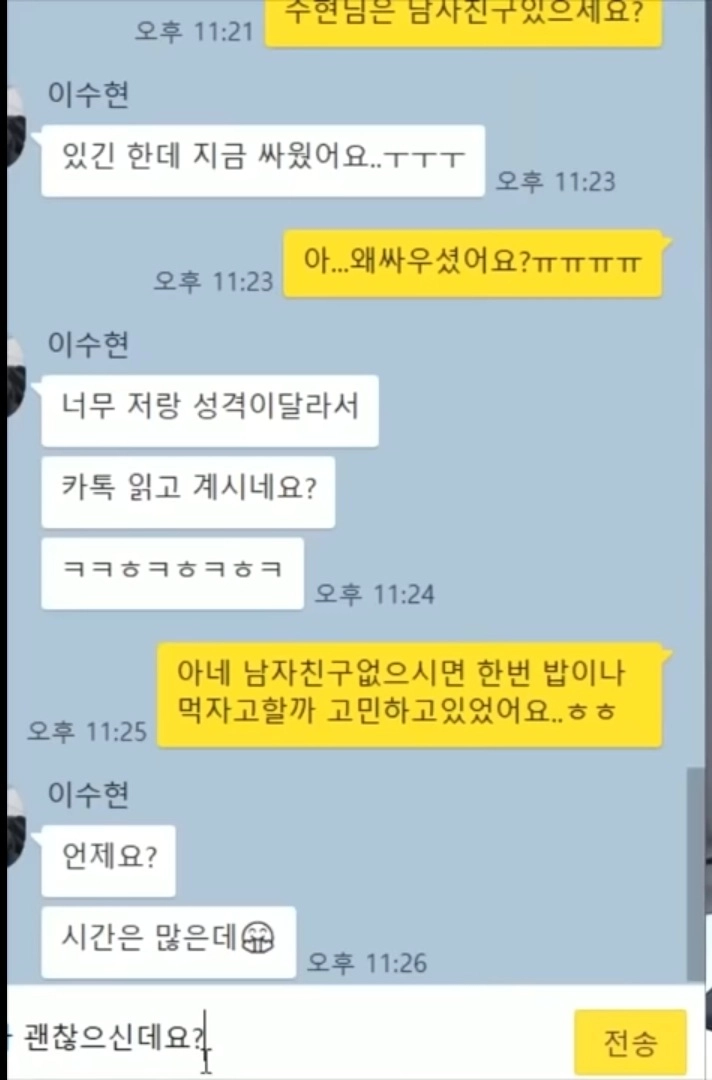Open 이수현's profile picture by 언제요?
This screenshot has width=712, height=1080.
[x=16, y=822]
